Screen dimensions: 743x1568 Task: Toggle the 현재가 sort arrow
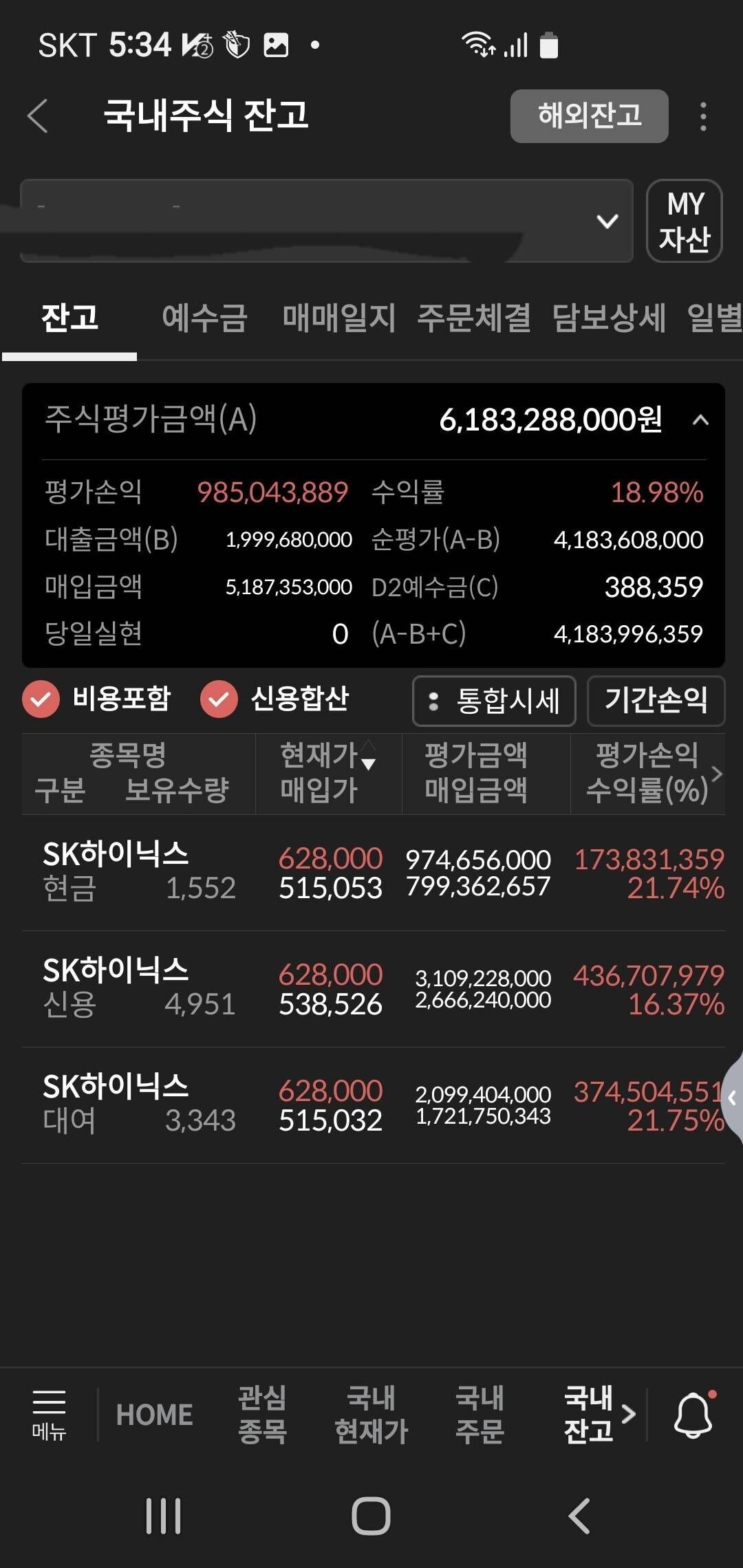click(x=369, y=763)
